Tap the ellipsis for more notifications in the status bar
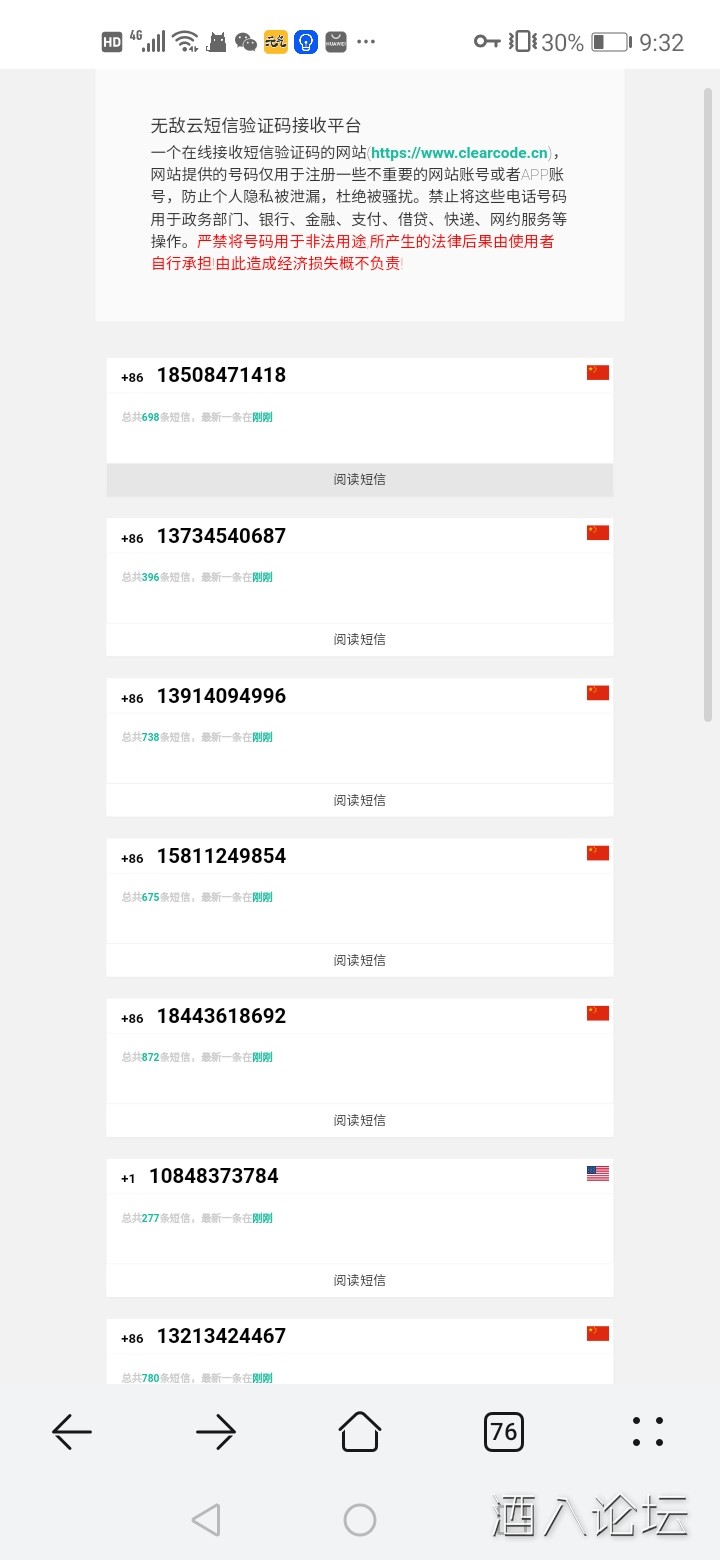Image resolution: width=720 pixels, height=1560 pixels. point(365,41)
